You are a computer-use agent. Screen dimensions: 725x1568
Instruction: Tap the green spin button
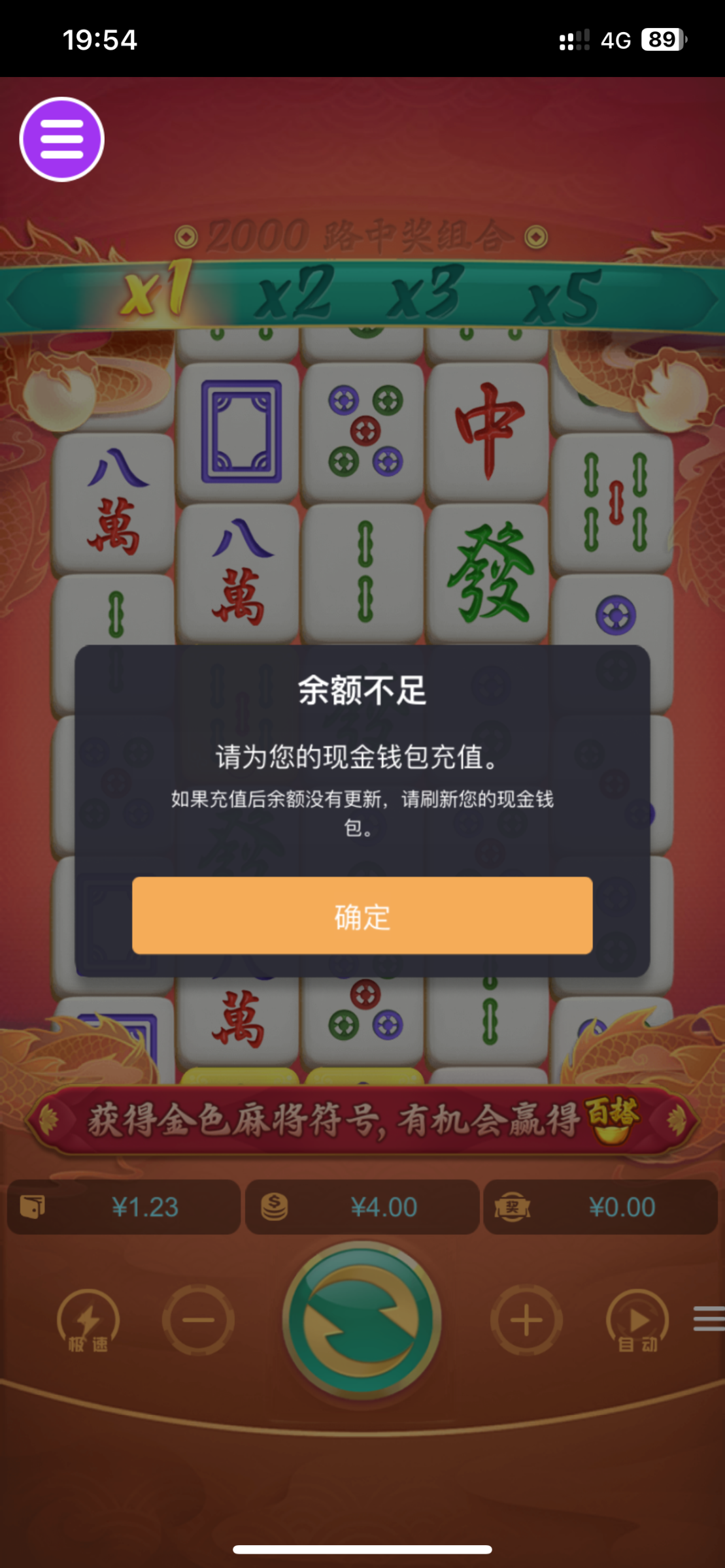[x=362, y=1320]
